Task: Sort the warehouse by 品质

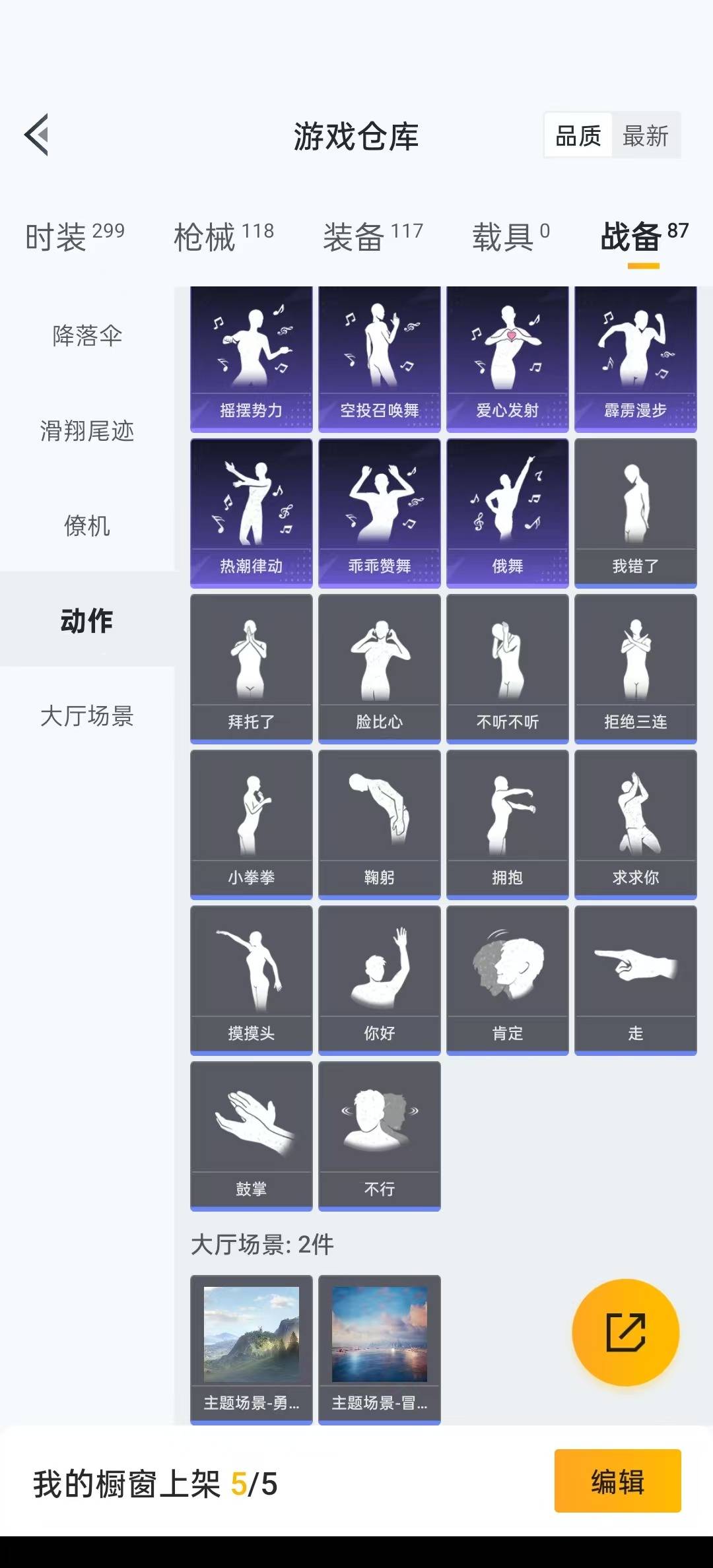Action: [x=578, y=136]
